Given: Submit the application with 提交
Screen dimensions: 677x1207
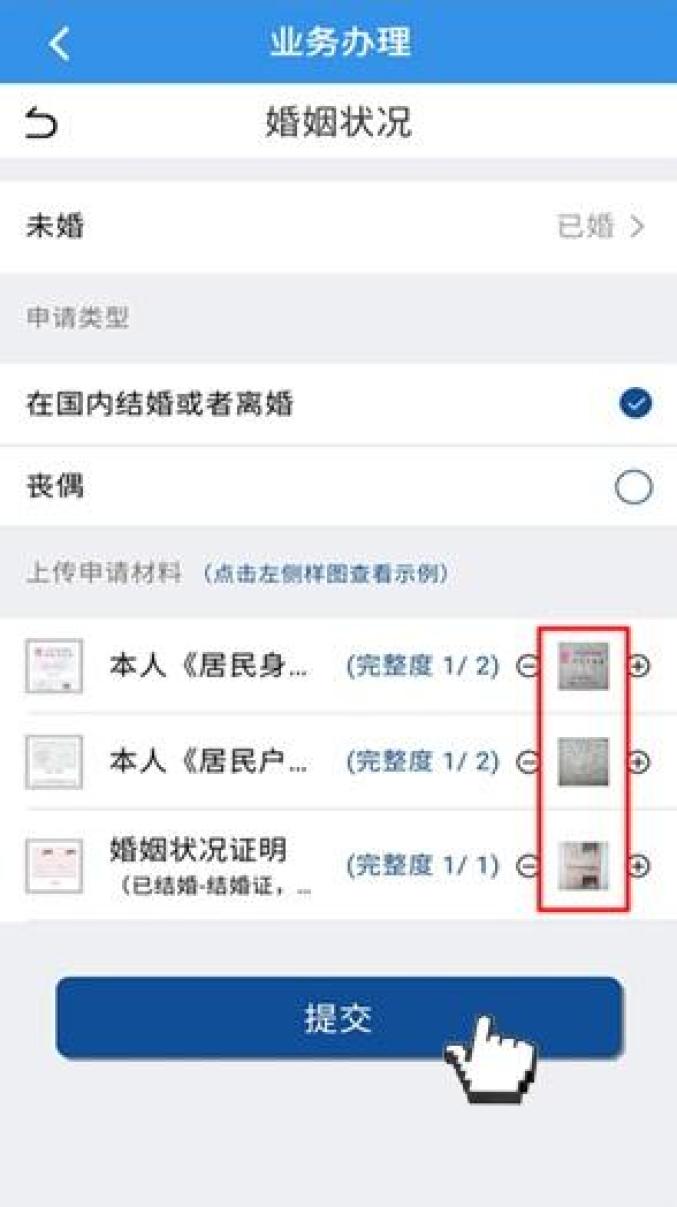Looking at the screenshot, I should [339, 1018].
